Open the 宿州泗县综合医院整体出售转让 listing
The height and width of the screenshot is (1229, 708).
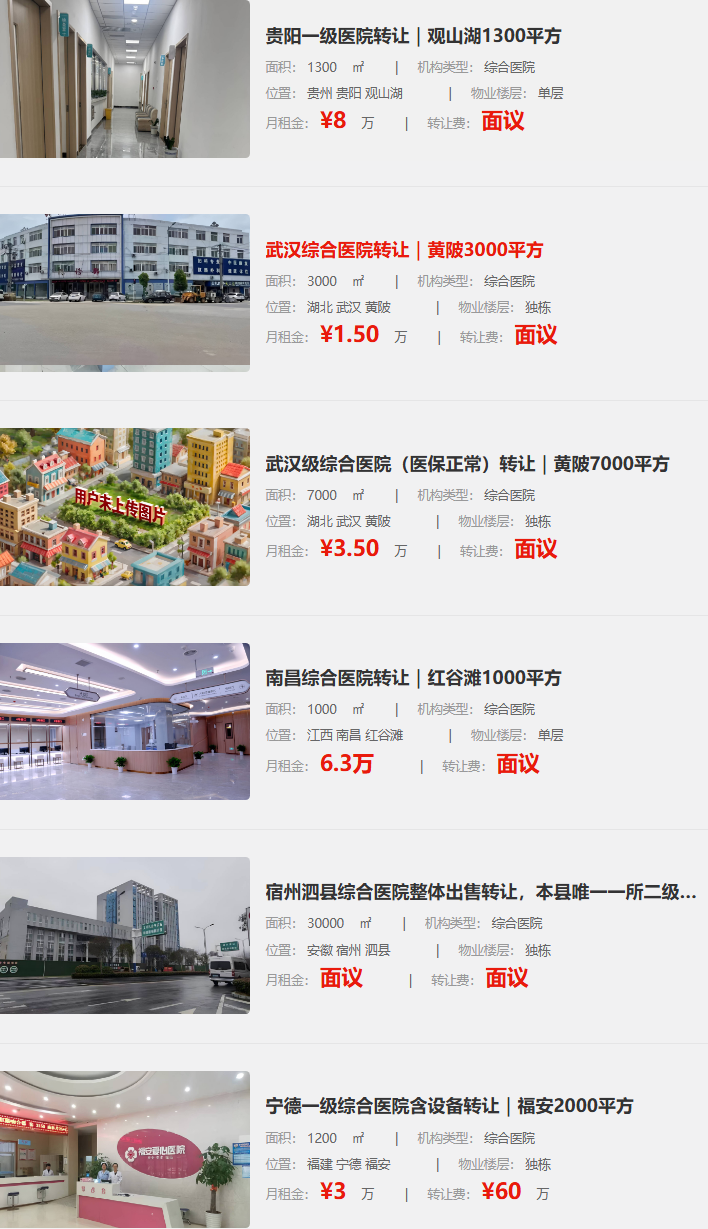point(480,892)
